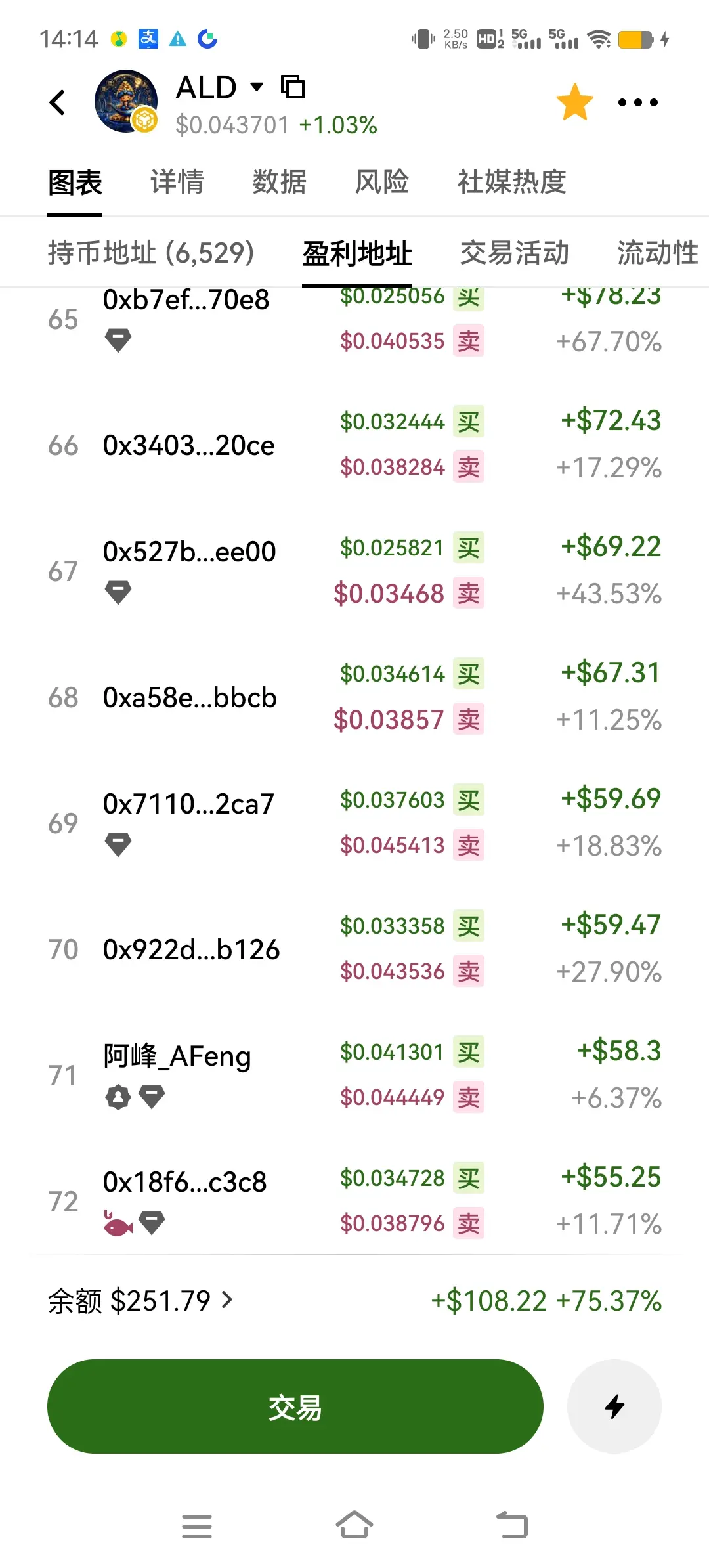Open the three-dot overflow menu
This screenshot has height=1568, width=709.
click(x=637, y=102)
